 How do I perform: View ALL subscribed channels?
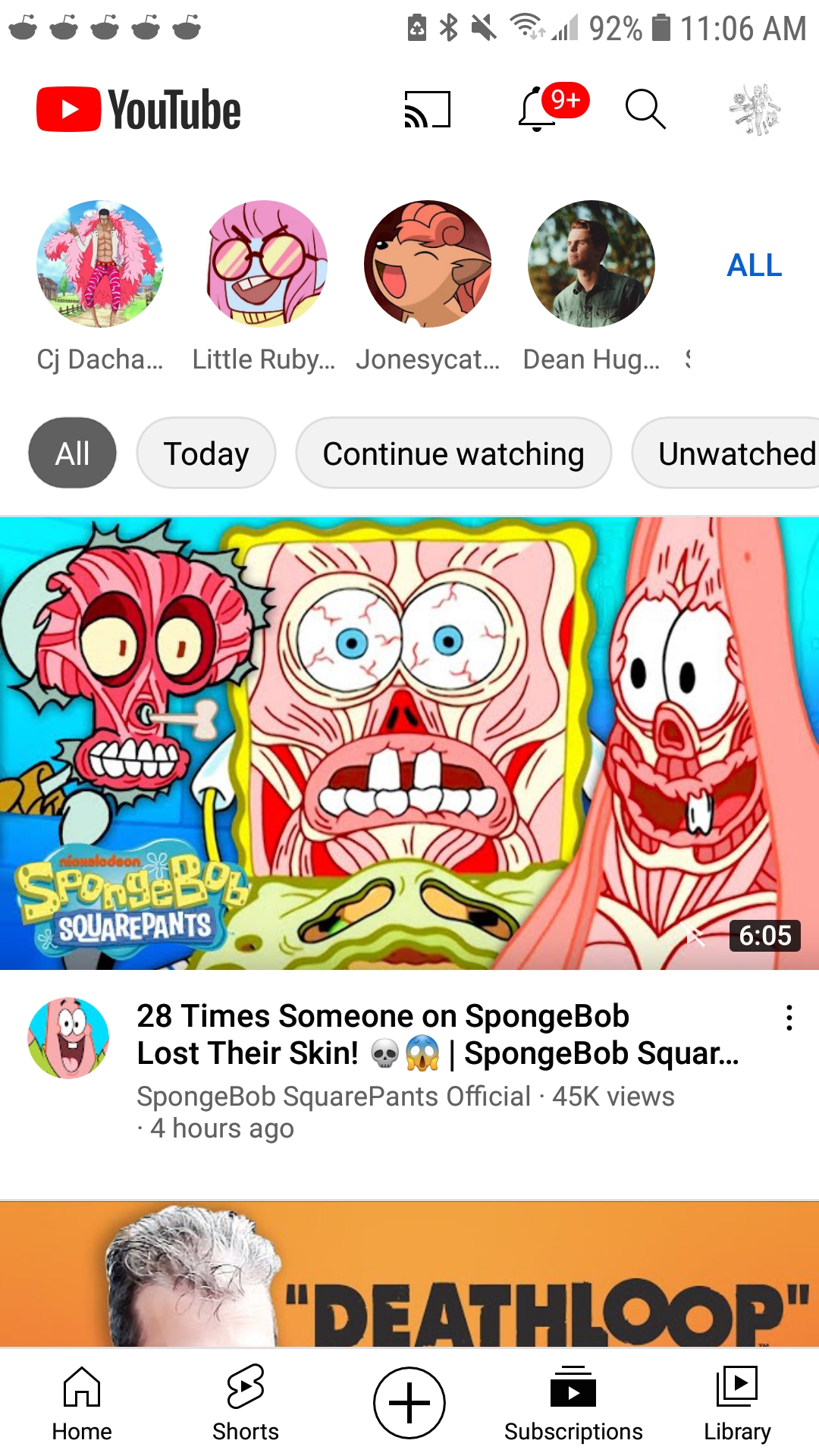tap(754, 265)
